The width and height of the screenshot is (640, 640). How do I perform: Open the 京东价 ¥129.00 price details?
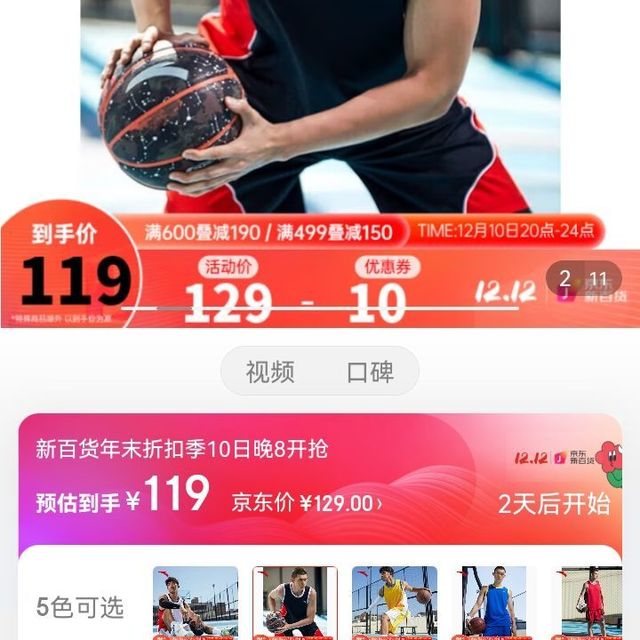[x=307, y=502]
